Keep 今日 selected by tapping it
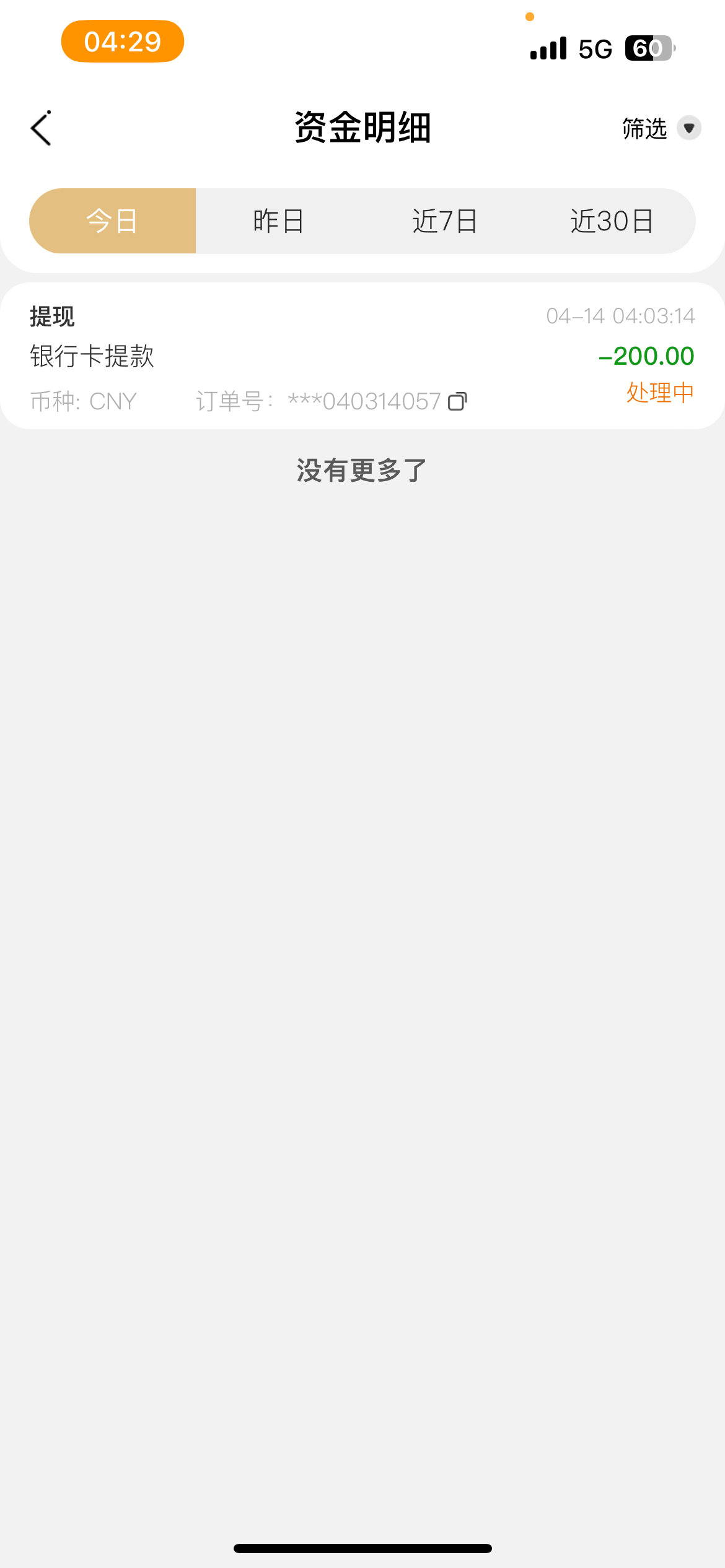This screenshot has height=1568, width=725. click(x=112, y=220)
